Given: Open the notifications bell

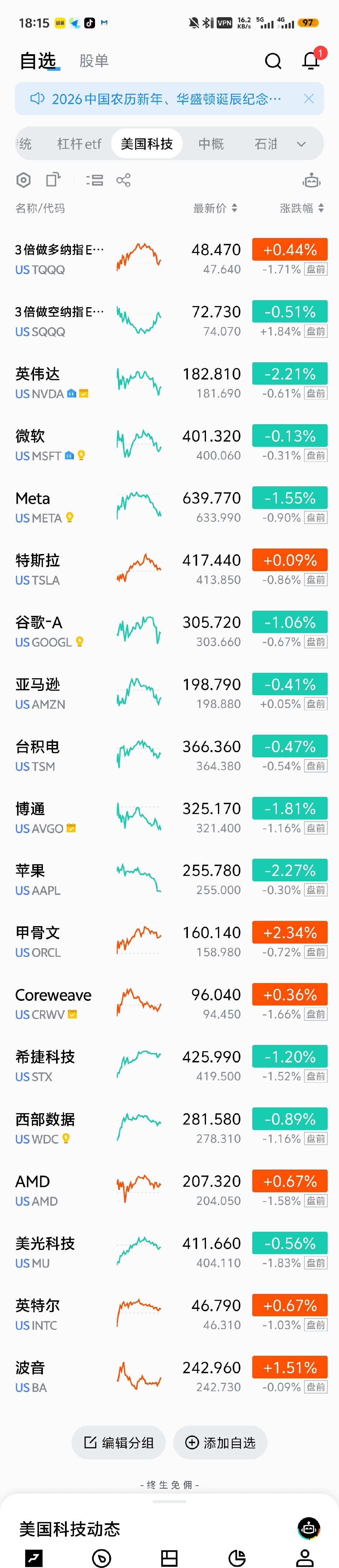Looking at the screenshot, I should click(311, 60).
